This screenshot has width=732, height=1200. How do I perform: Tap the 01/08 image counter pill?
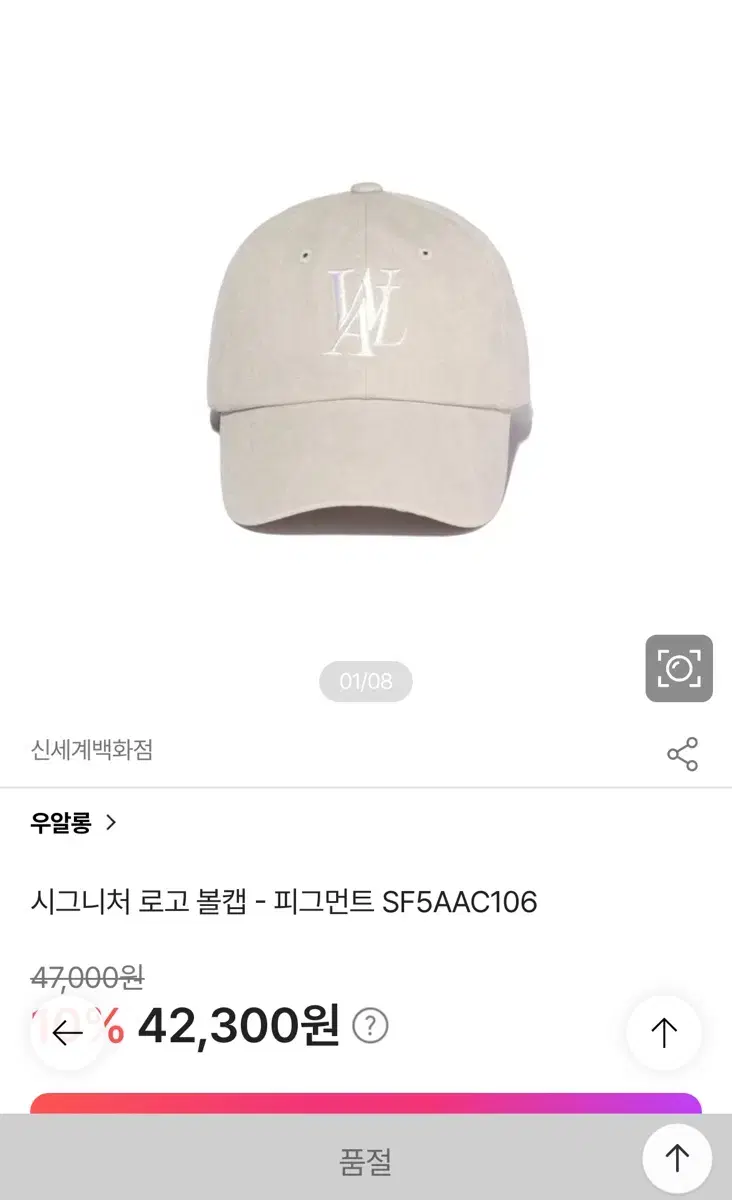click(x=366, y=681)
